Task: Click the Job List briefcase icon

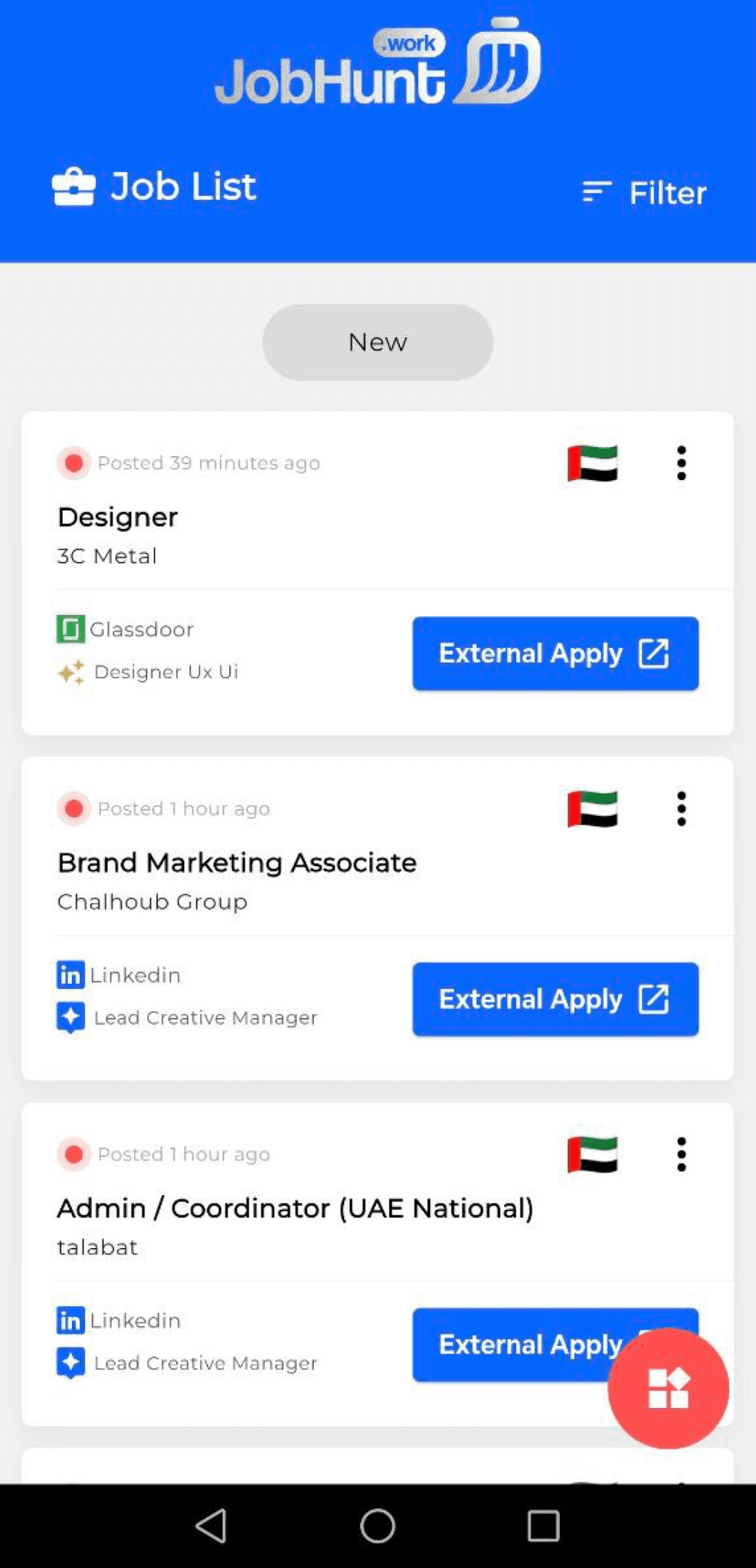Action: (73, 186)
